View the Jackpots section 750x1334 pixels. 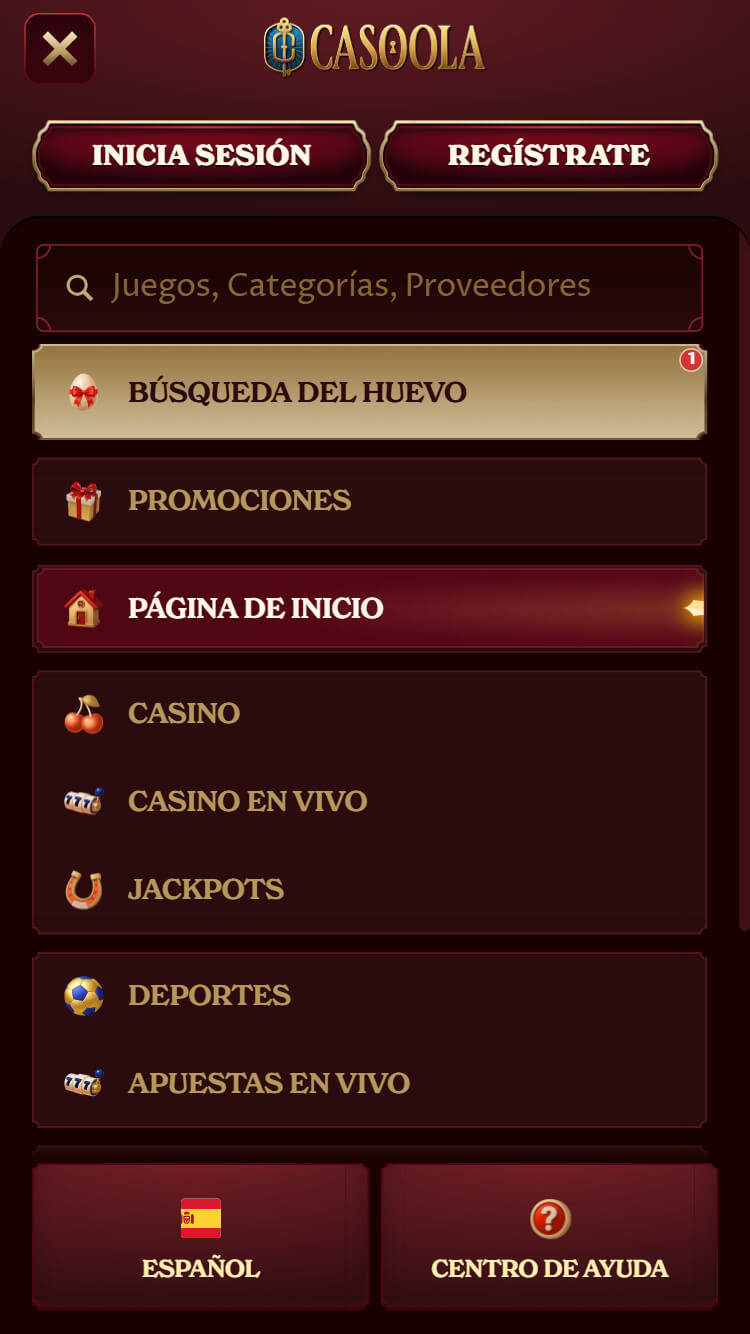click(x=369, y=890)
